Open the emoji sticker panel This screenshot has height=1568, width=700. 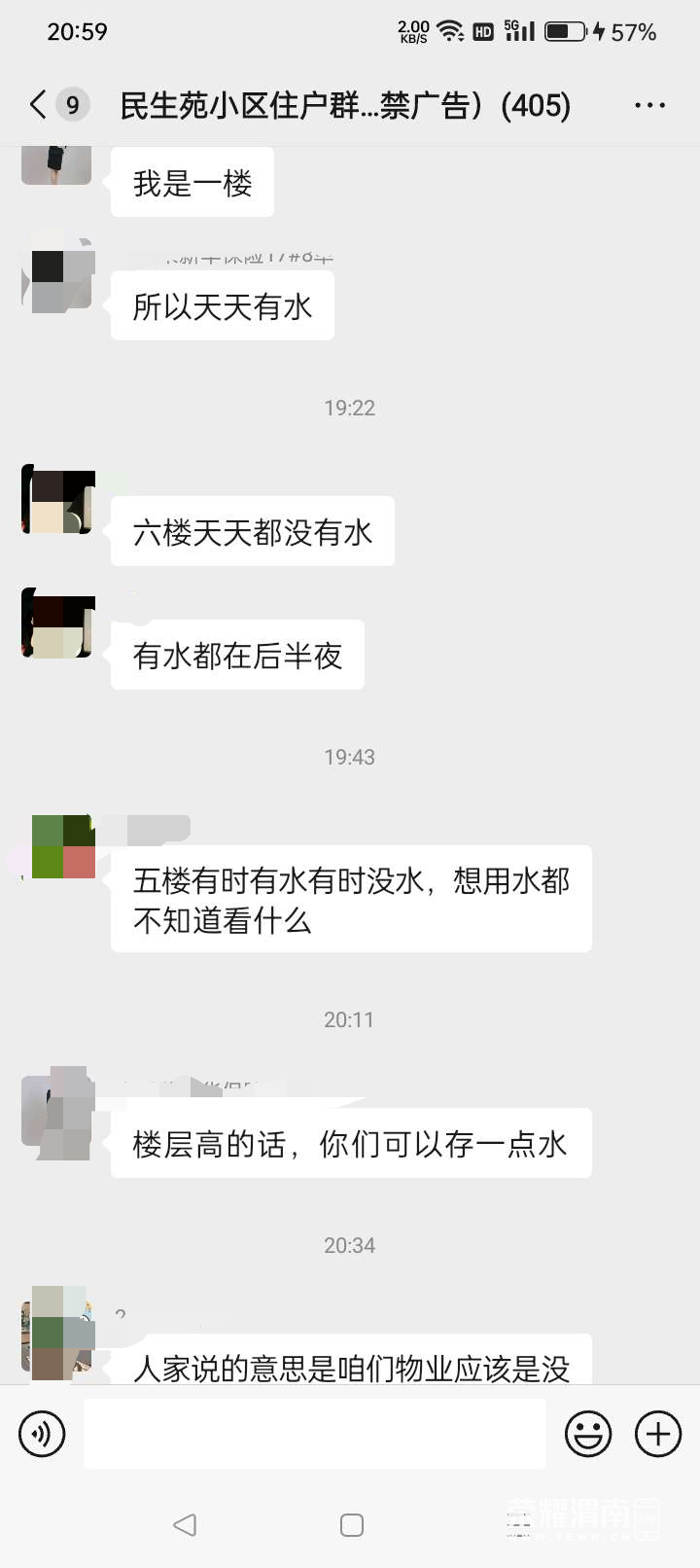[x=588, y=1434]
